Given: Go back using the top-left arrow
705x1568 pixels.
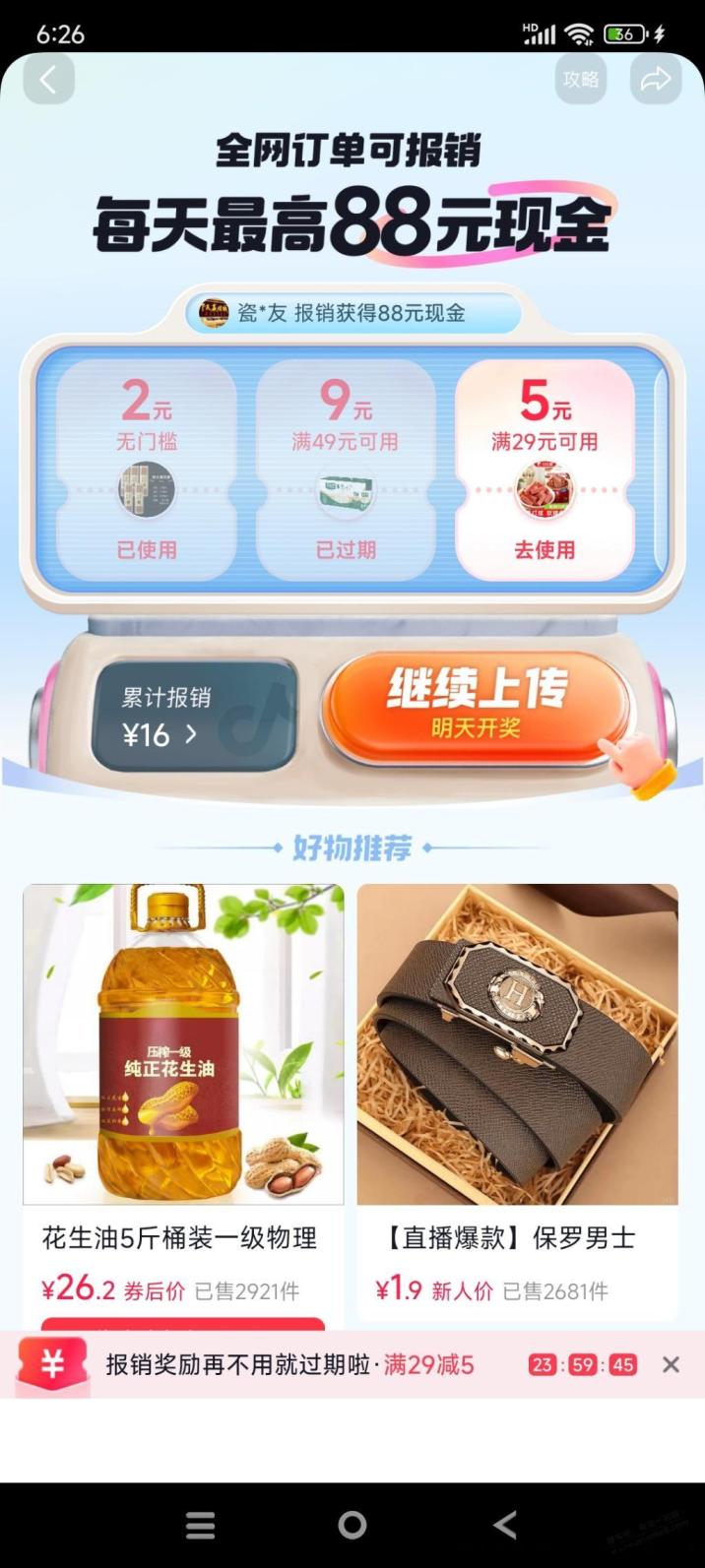Looking at the screenshot, I should 49,79.
